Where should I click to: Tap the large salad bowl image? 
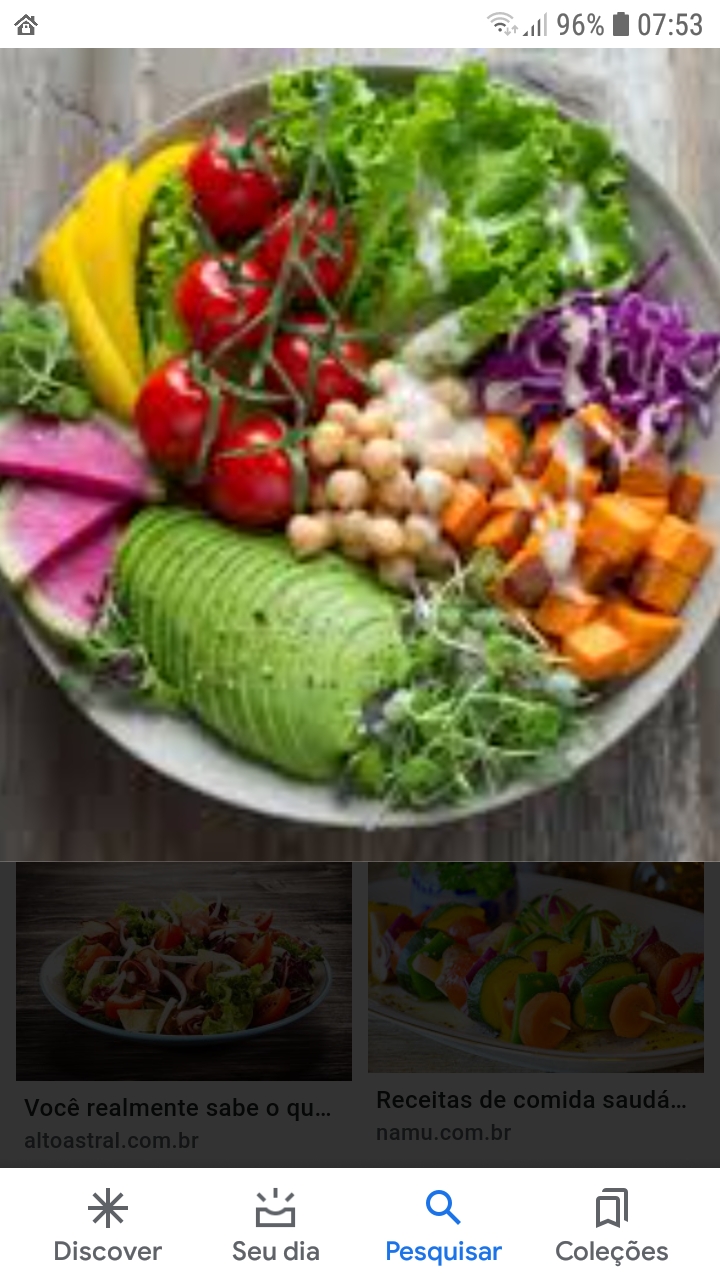360,454
